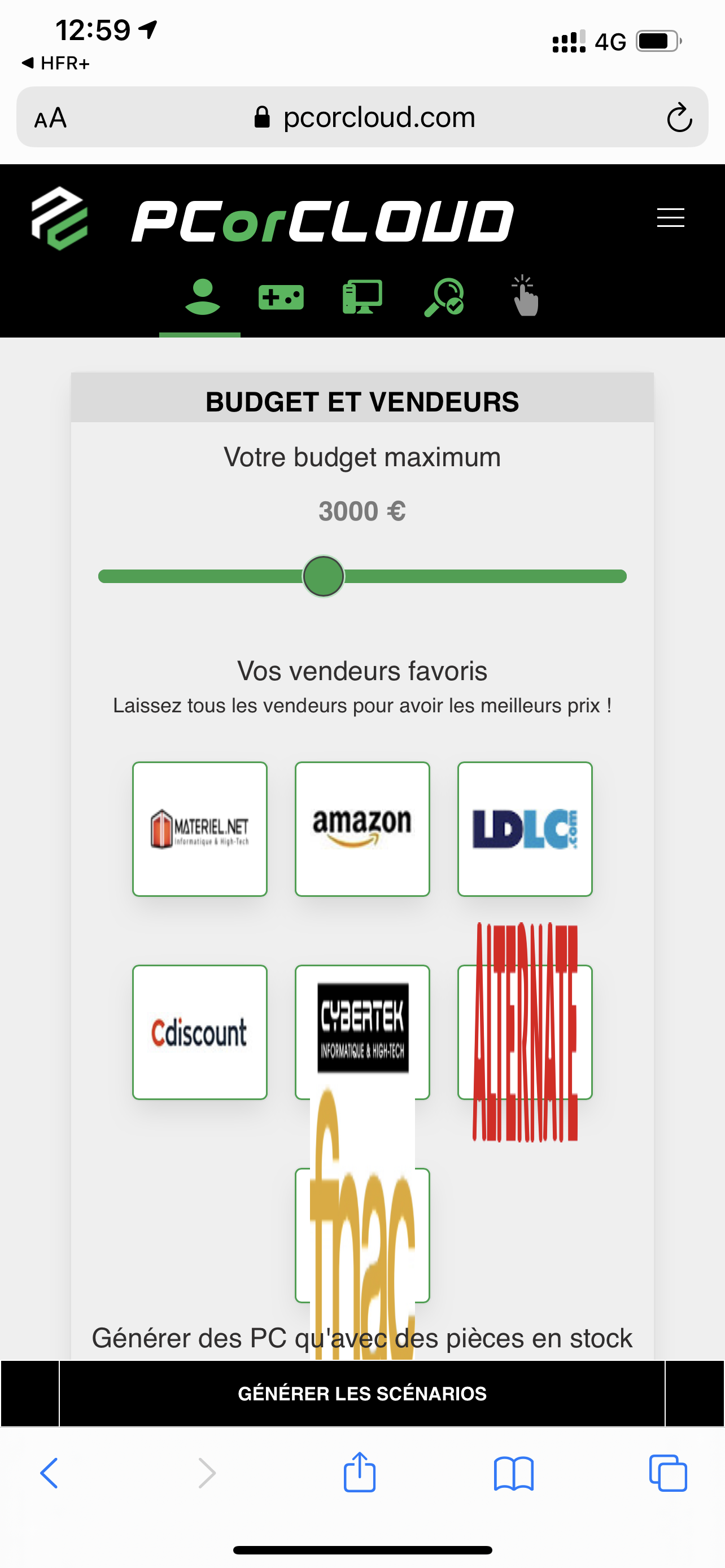Toggle LDLC vendor tile

click(525, 829)
